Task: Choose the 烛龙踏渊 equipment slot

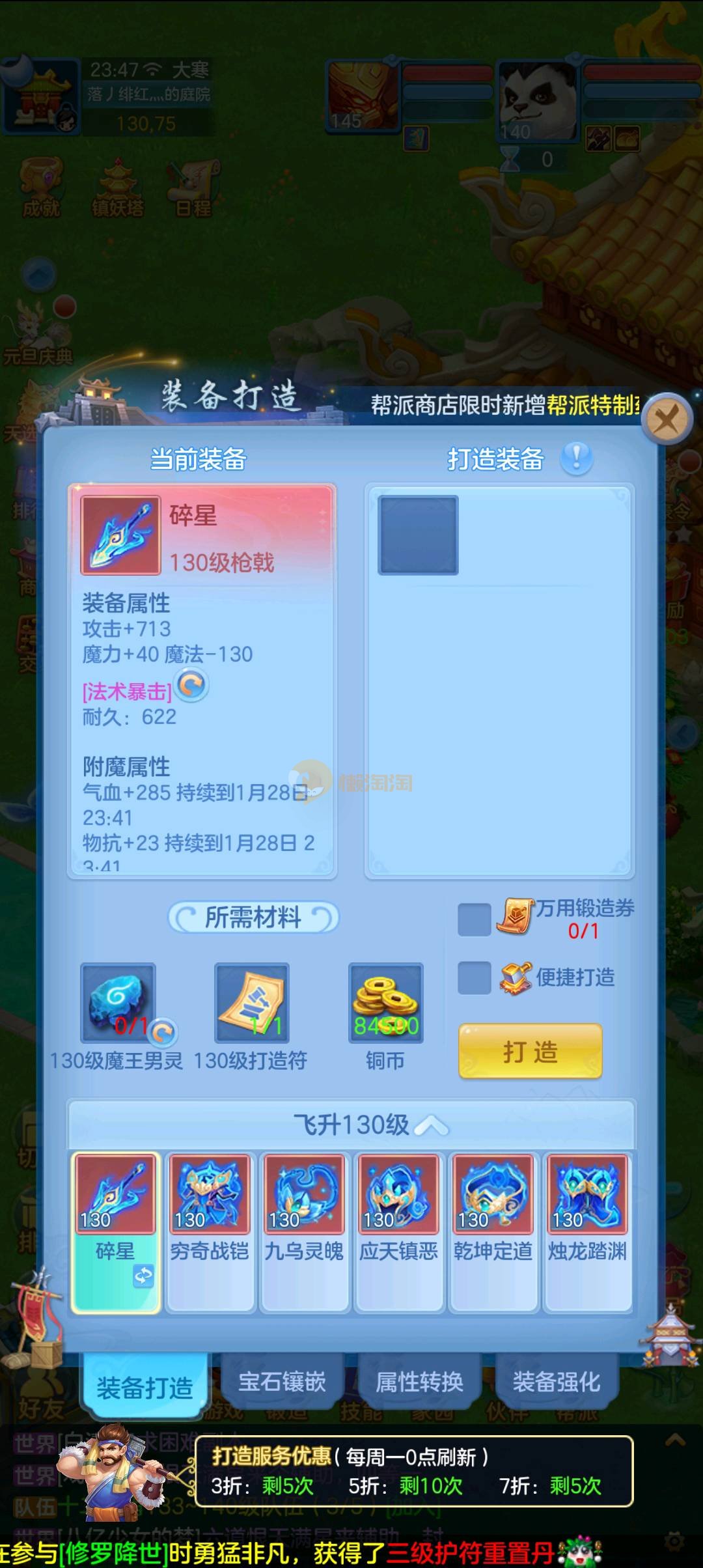Action: [x=587, y=1231]
